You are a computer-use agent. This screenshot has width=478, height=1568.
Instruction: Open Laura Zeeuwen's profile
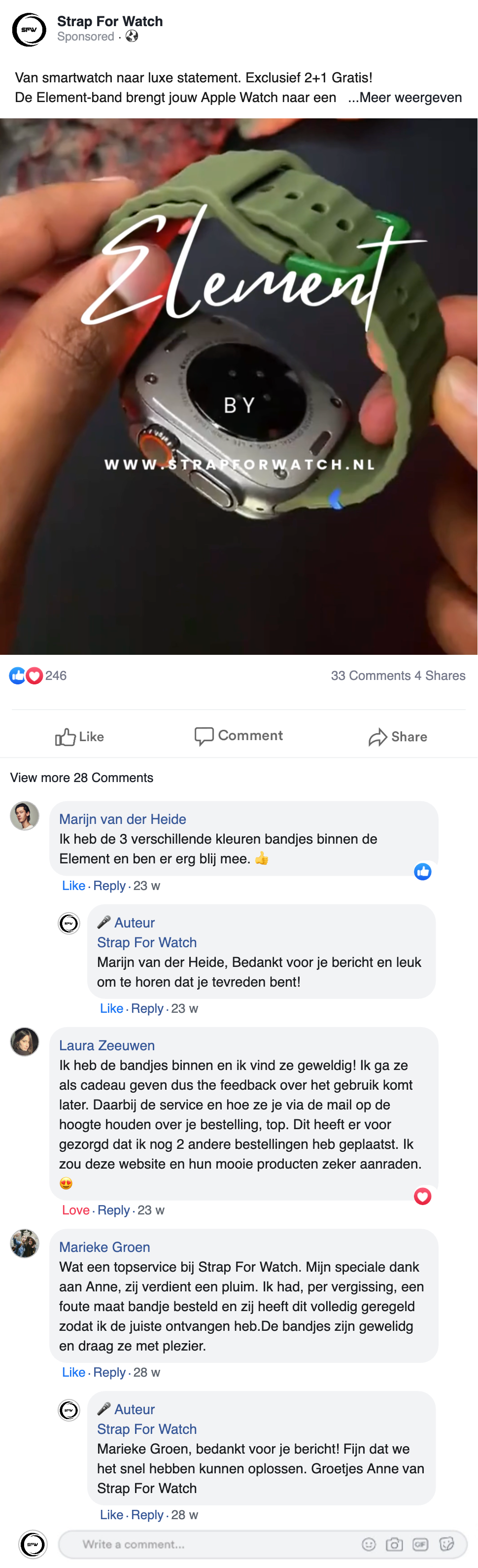click(106, 1045)
